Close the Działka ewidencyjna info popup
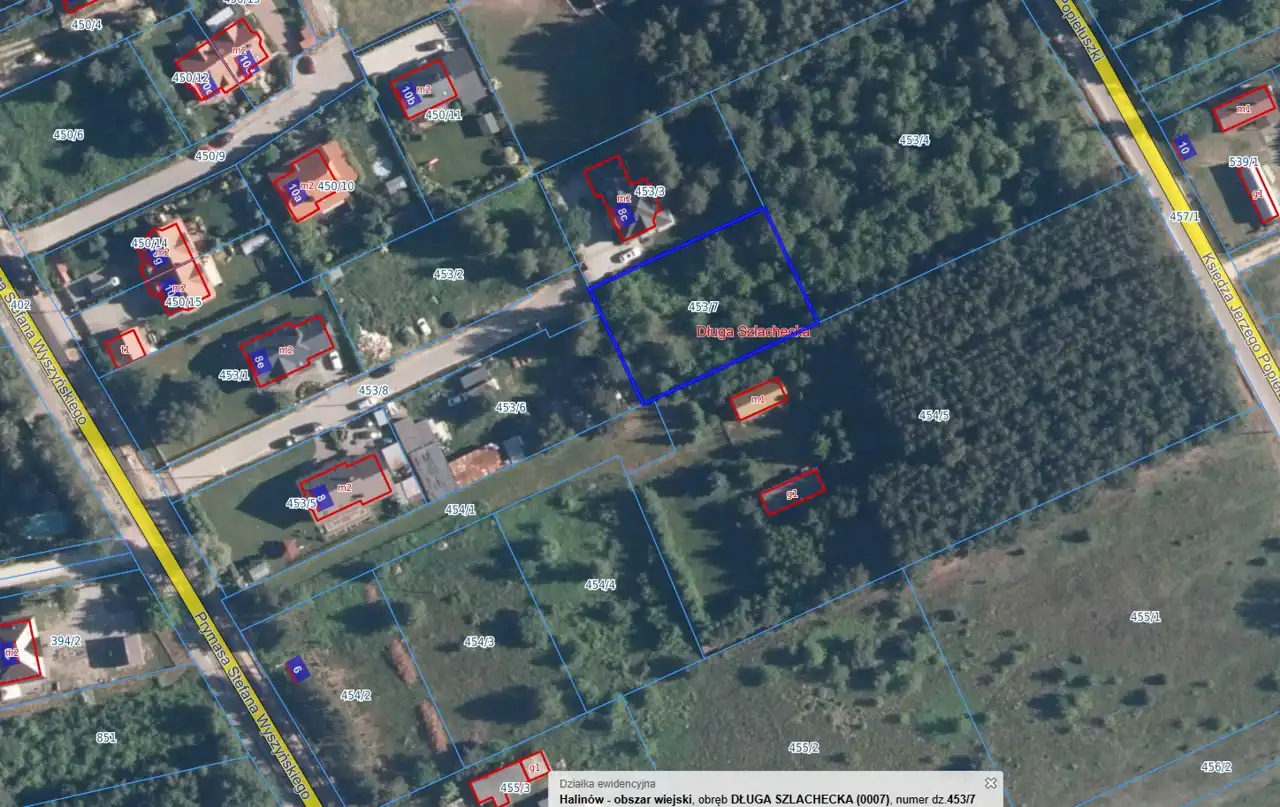 pyautogui.click(x=990, y=783)
